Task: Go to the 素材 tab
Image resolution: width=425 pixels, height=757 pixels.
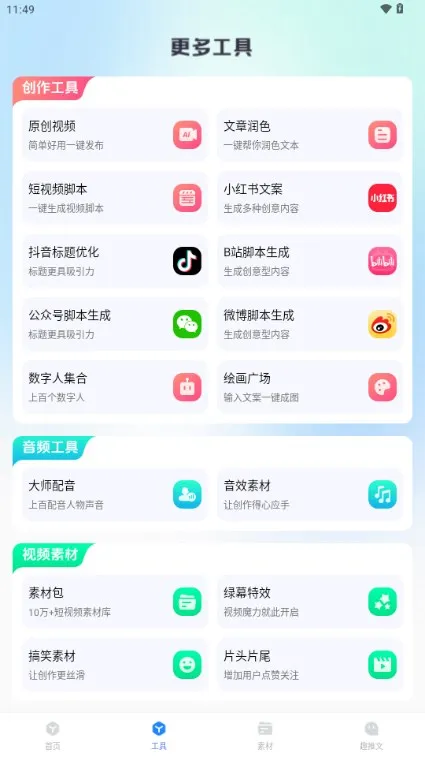Action: pos(265,735)
